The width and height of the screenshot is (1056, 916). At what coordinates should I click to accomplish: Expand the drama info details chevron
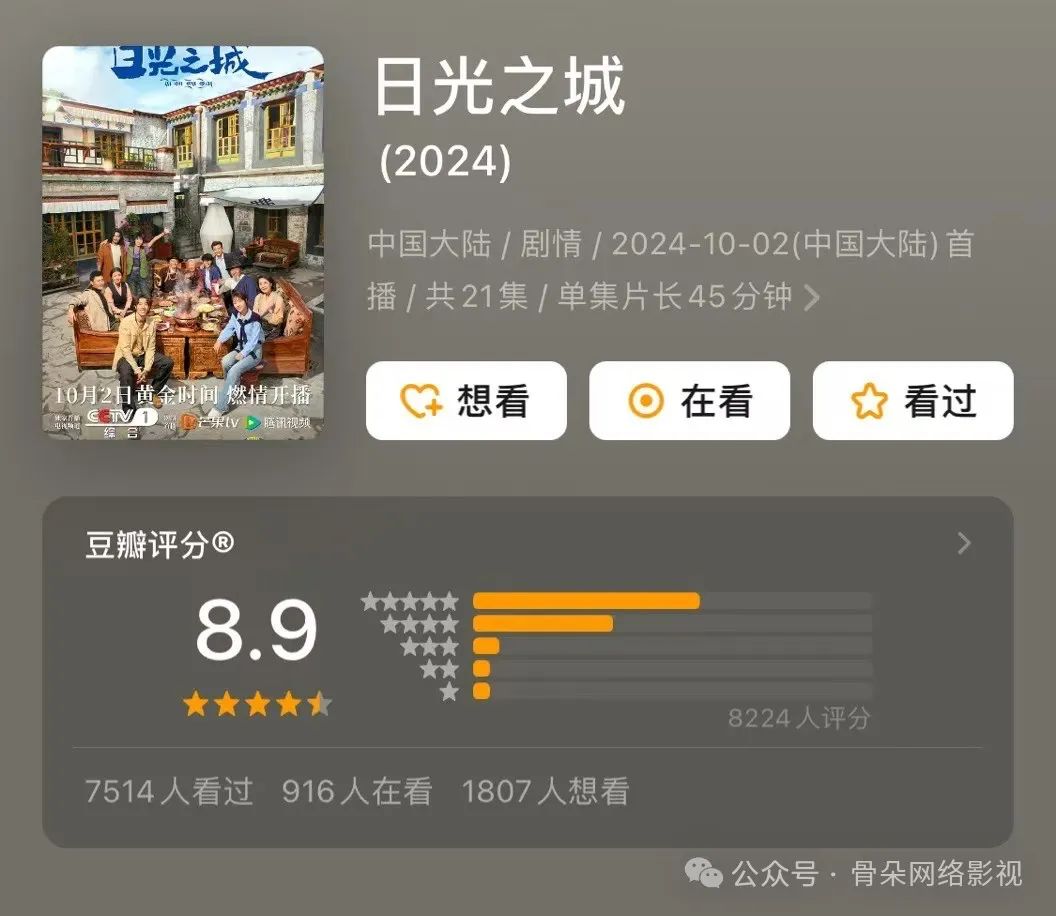(x=812, y=298)
